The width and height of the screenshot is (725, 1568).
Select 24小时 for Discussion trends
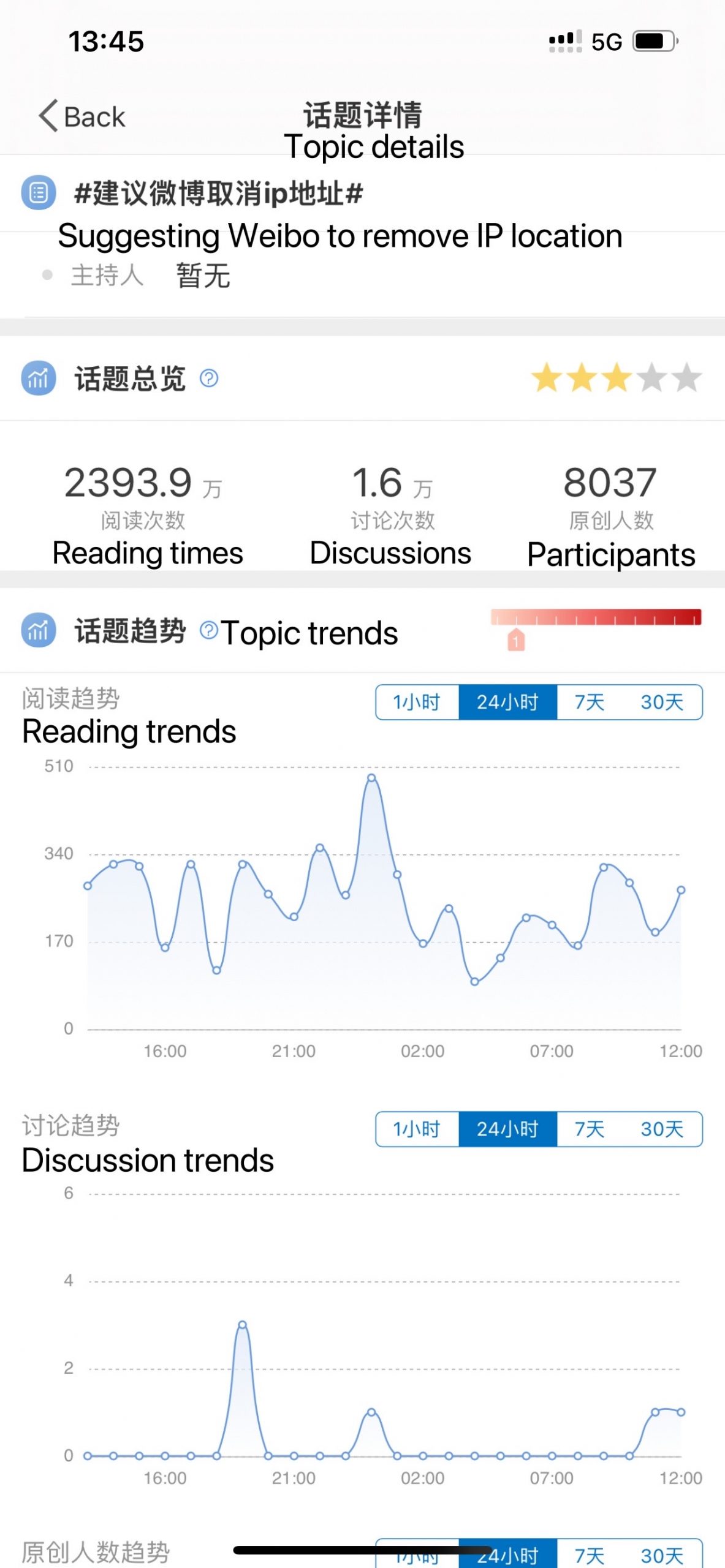pos(507,1129)
